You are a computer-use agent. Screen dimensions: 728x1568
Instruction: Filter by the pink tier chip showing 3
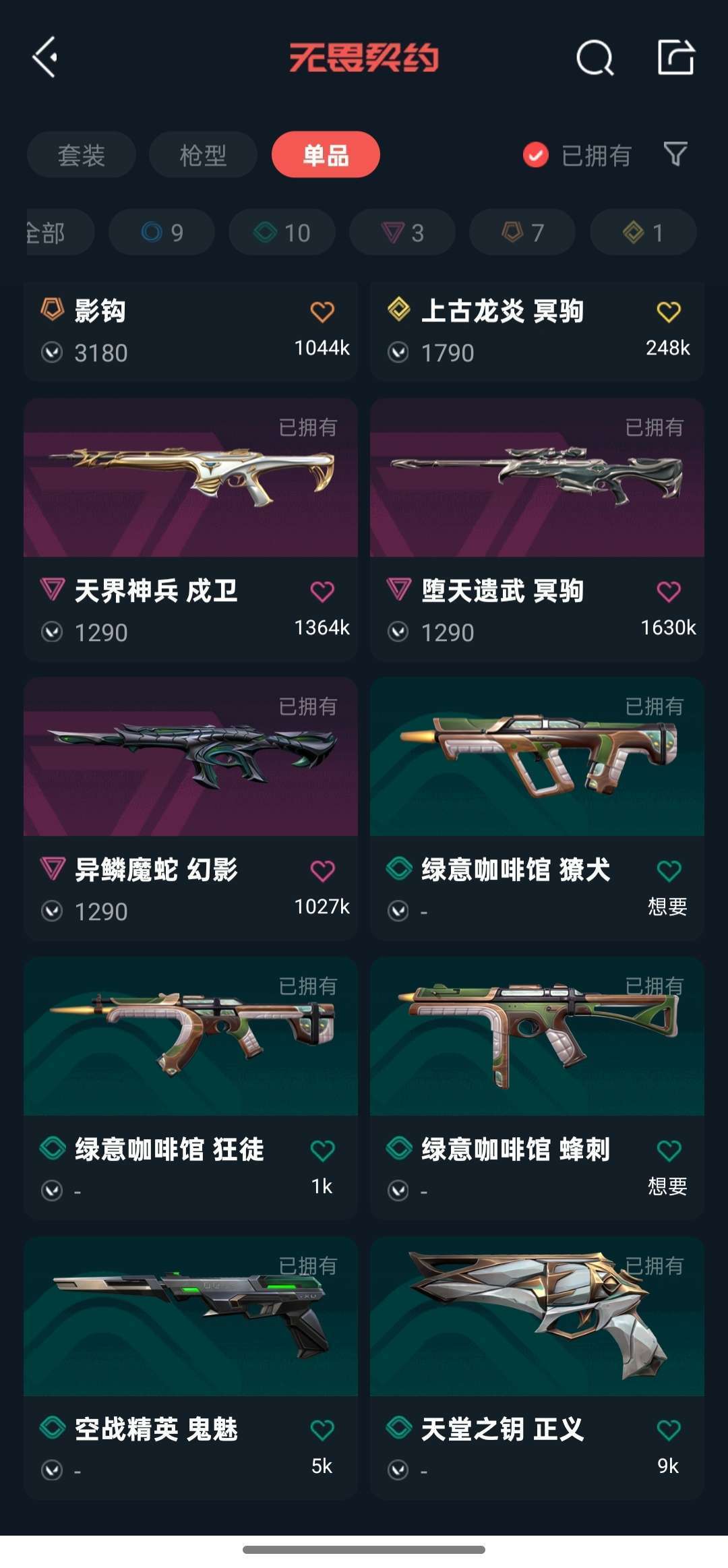pos(402,233)
